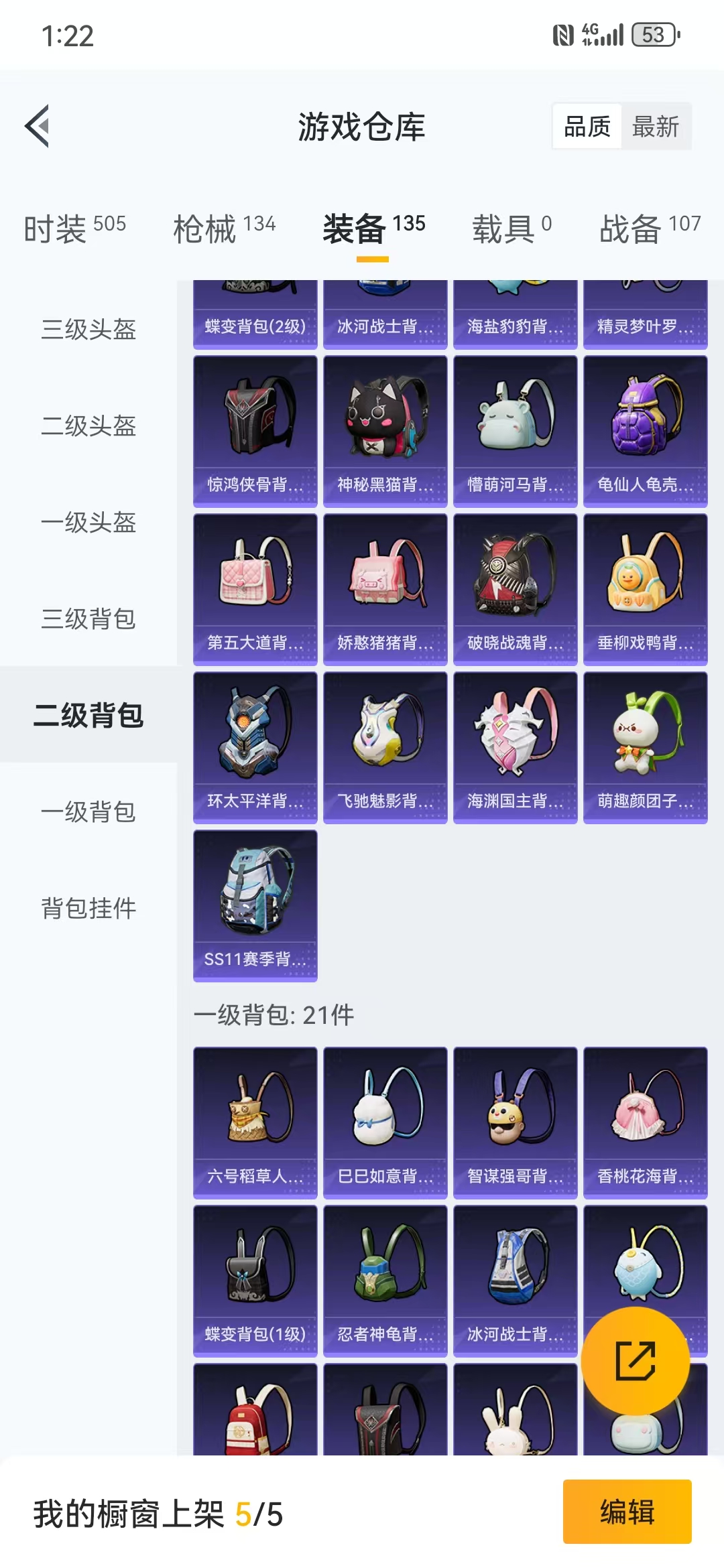Open the SS11赛季背包 item
724x1568 pixels.
coord(255,906)
